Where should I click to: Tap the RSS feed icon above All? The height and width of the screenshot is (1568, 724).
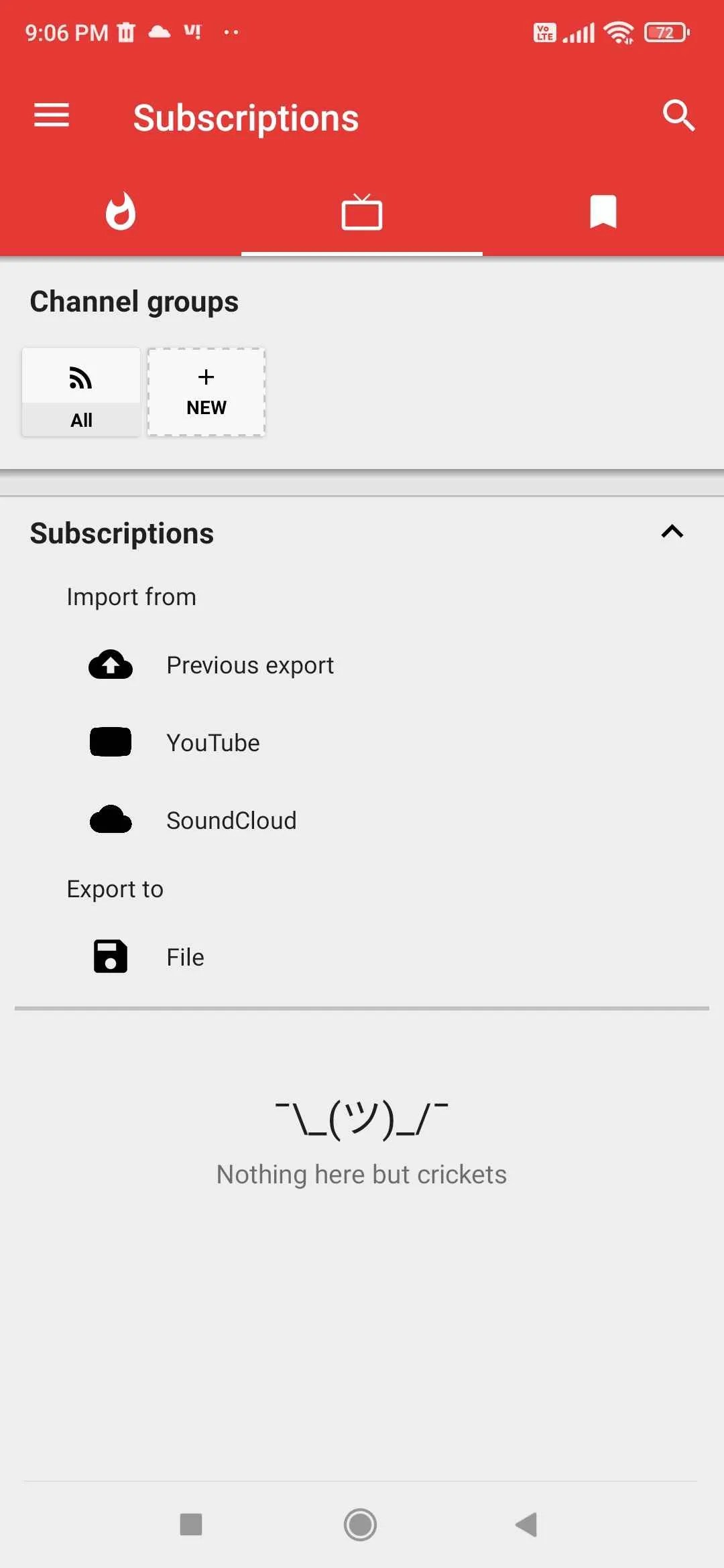(x=80, y=379)
